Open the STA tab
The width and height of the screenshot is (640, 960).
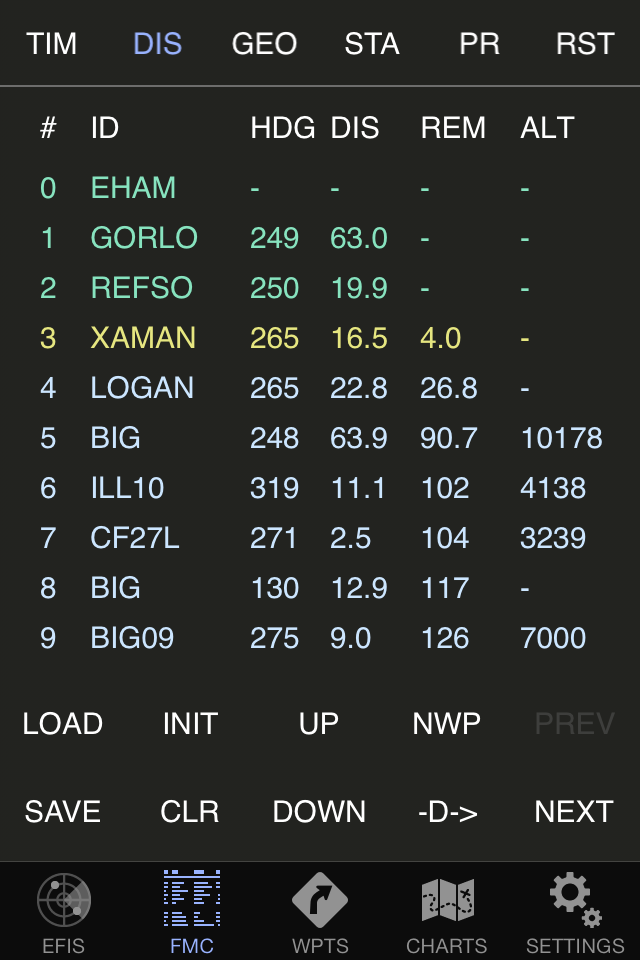(372, 44)
